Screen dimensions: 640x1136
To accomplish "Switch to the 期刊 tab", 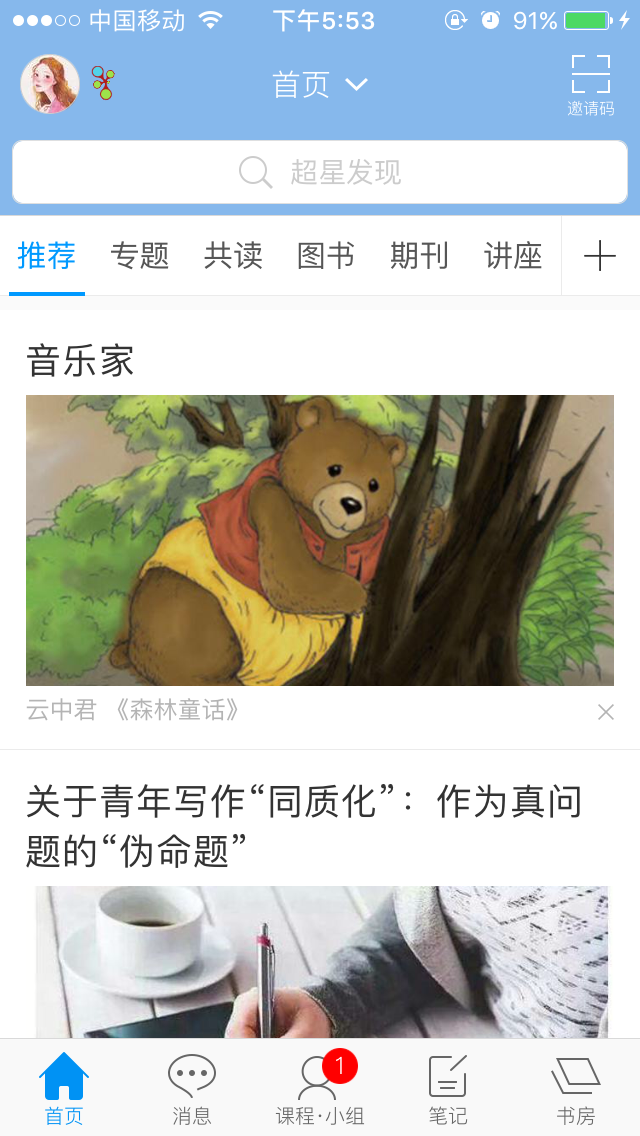I will tap(419, 256).
